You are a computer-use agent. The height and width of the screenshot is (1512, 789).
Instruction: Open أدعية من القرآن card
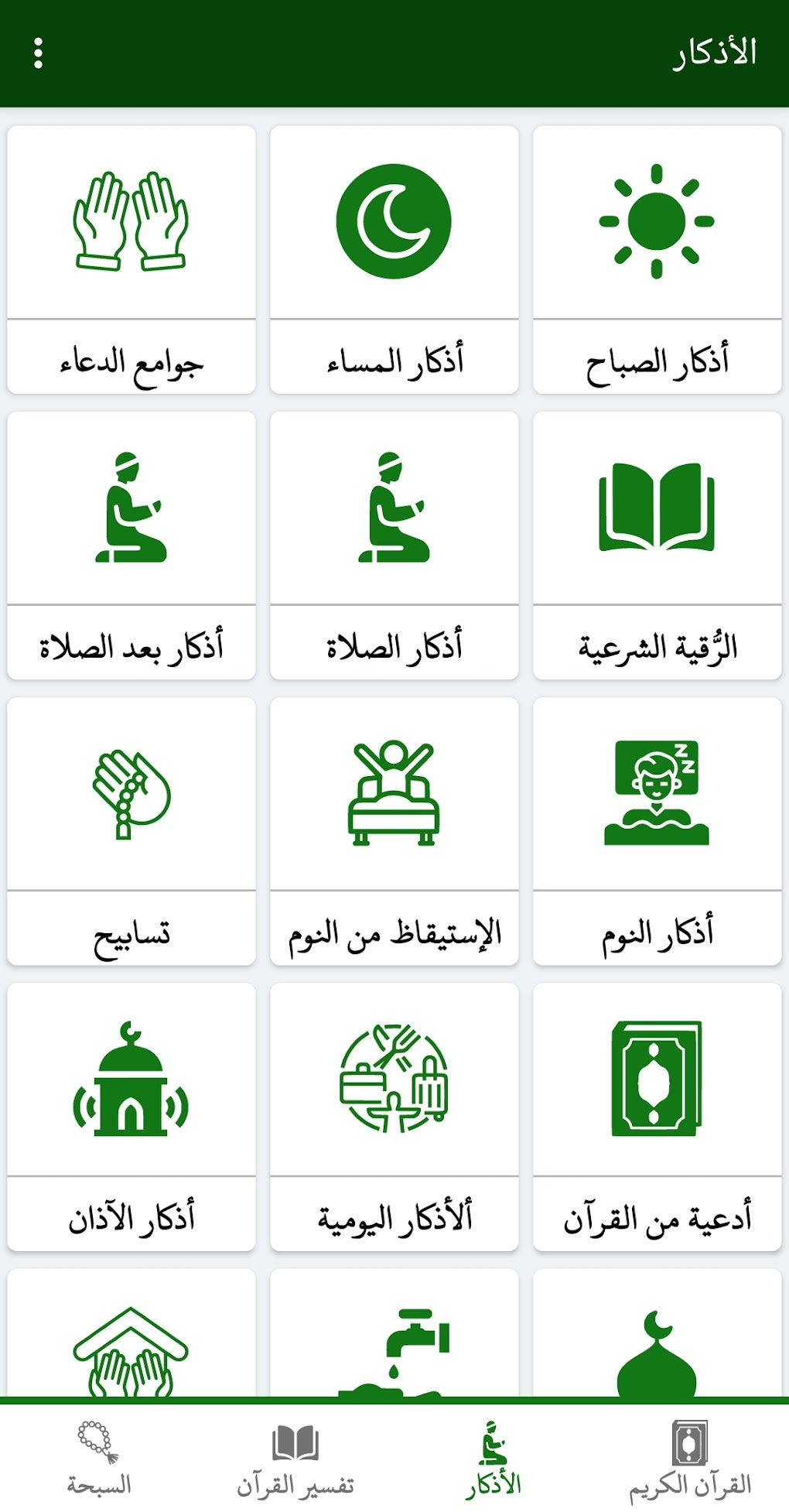[657, 1117]
